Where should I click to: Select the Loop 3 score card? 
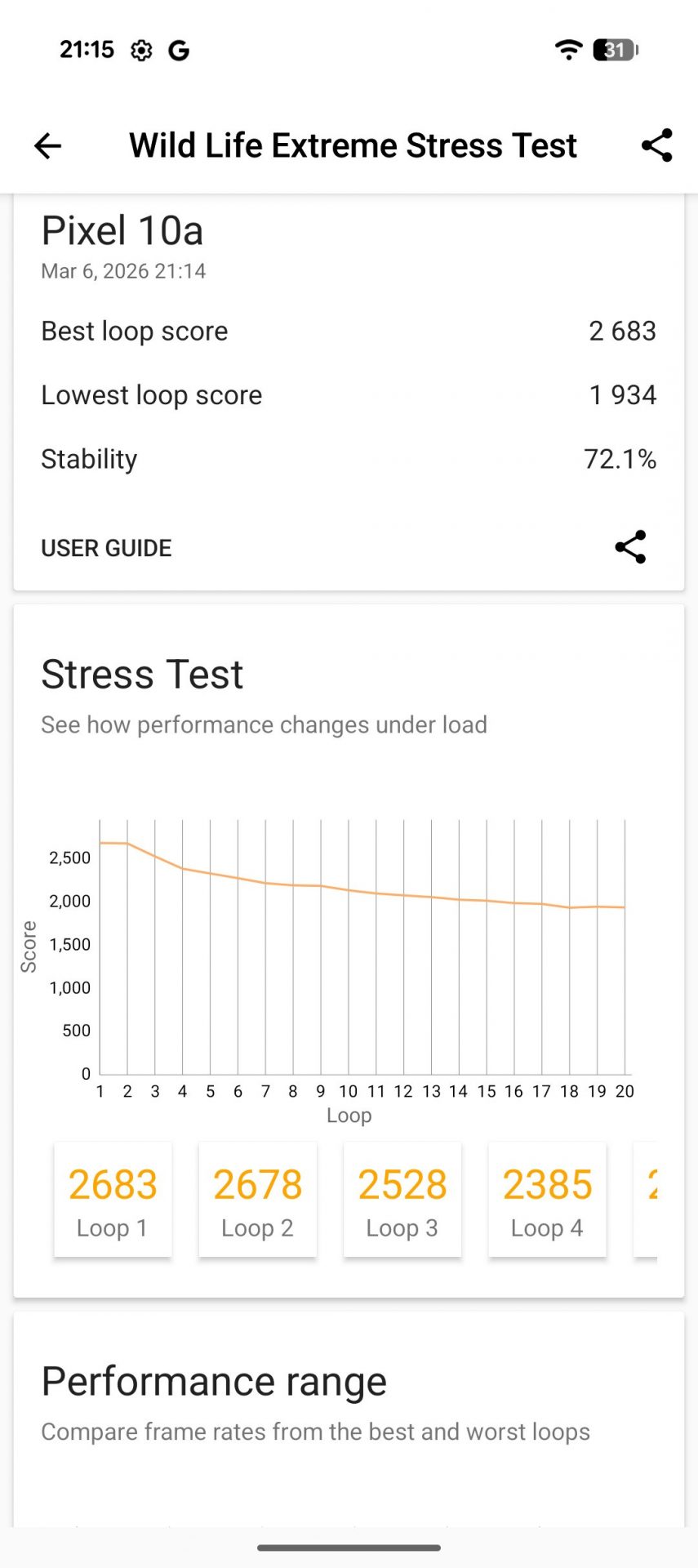tap(402, 1200)
